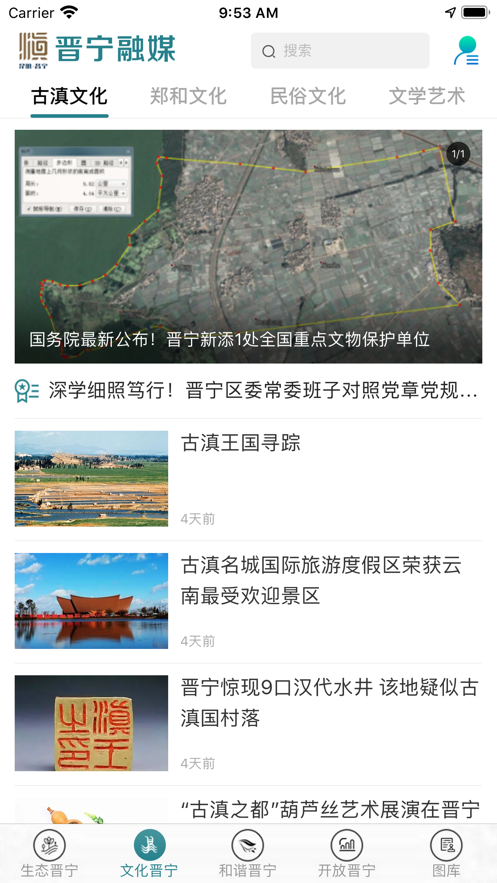Switch to the 民俗文化 tab
497x883 pixels.
tap(308, 96)
